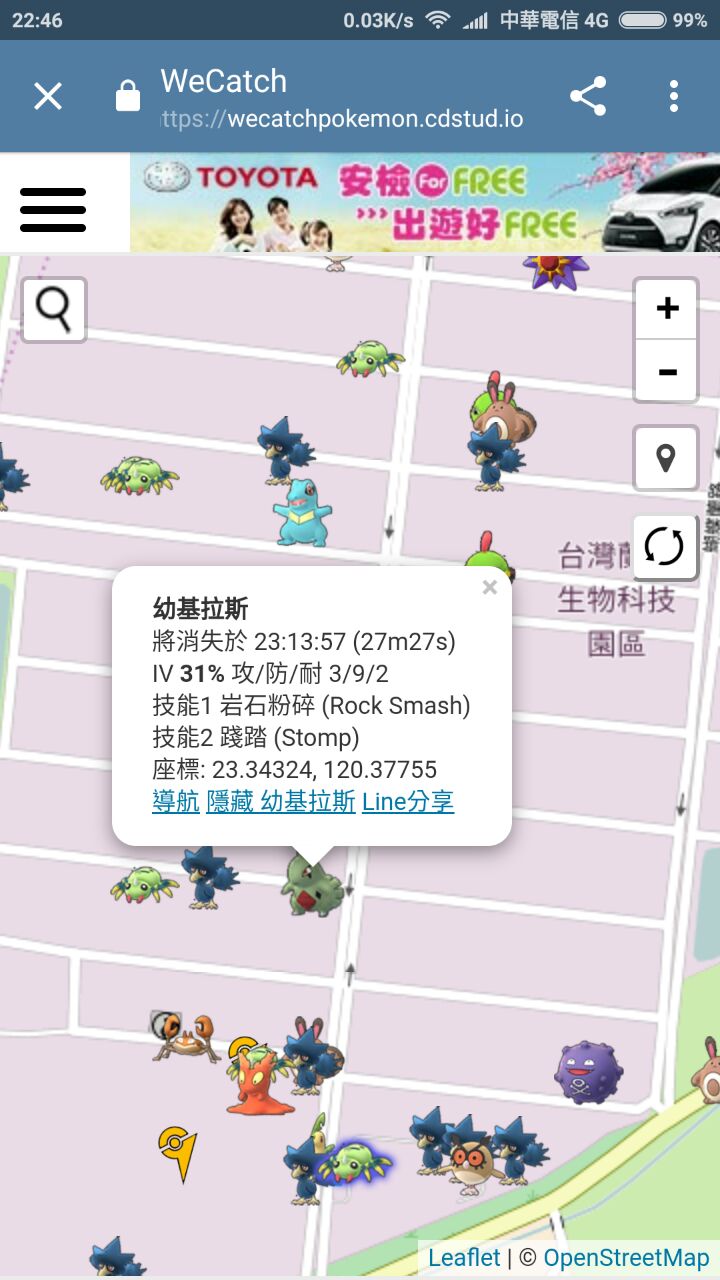
Task: Zoom in on the map
Action: point(667,309)
